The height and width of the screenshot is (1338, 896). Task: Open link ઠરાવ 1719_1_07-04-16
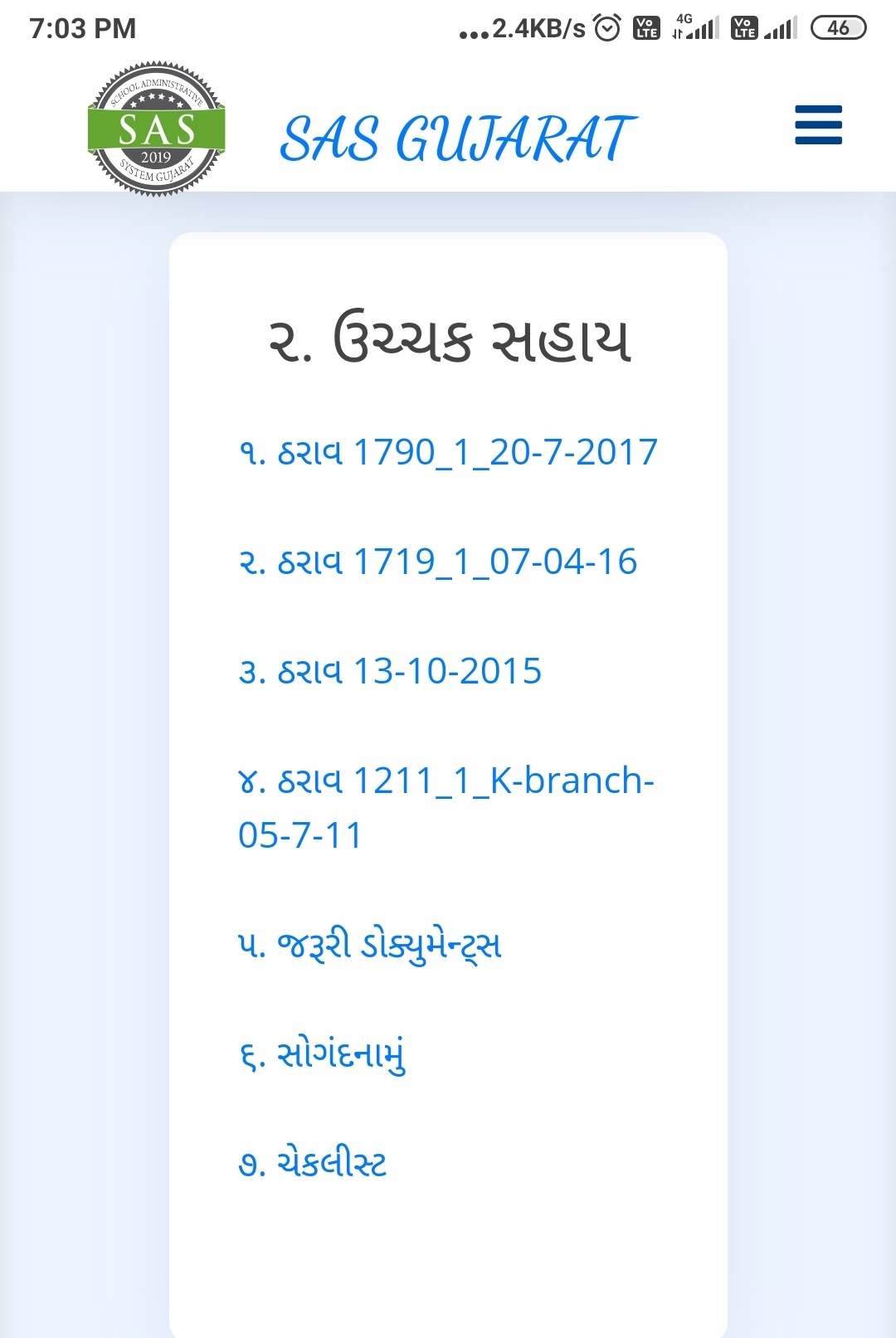point(438,562)
